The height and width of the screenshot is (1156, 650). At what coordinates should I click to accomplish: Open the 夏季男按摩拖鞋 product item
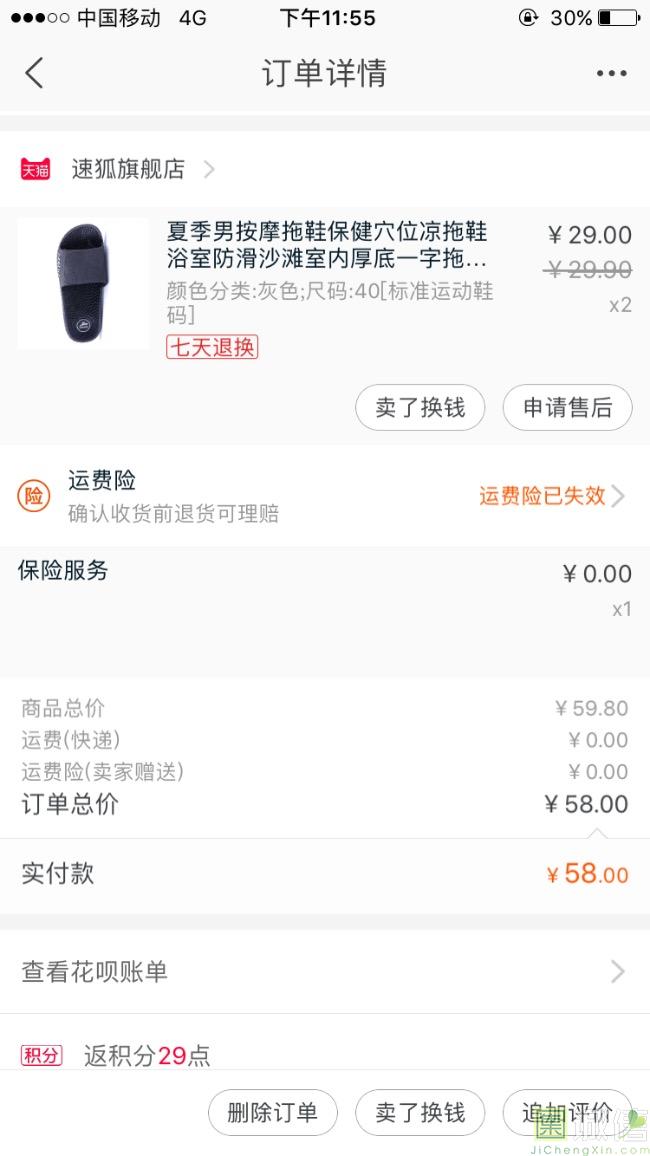click(326, 246)
